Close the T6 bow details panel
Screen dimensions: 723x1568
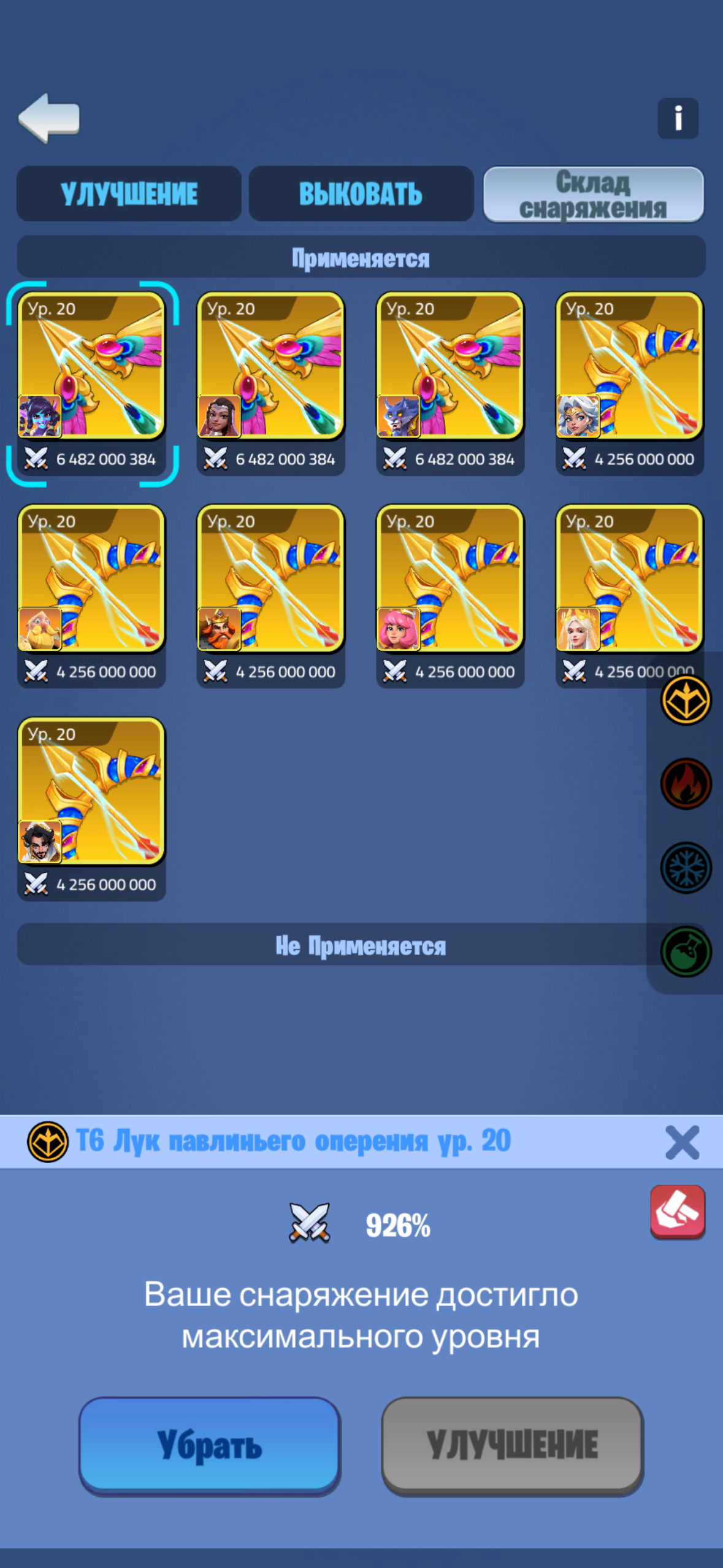coord(681,1142)
